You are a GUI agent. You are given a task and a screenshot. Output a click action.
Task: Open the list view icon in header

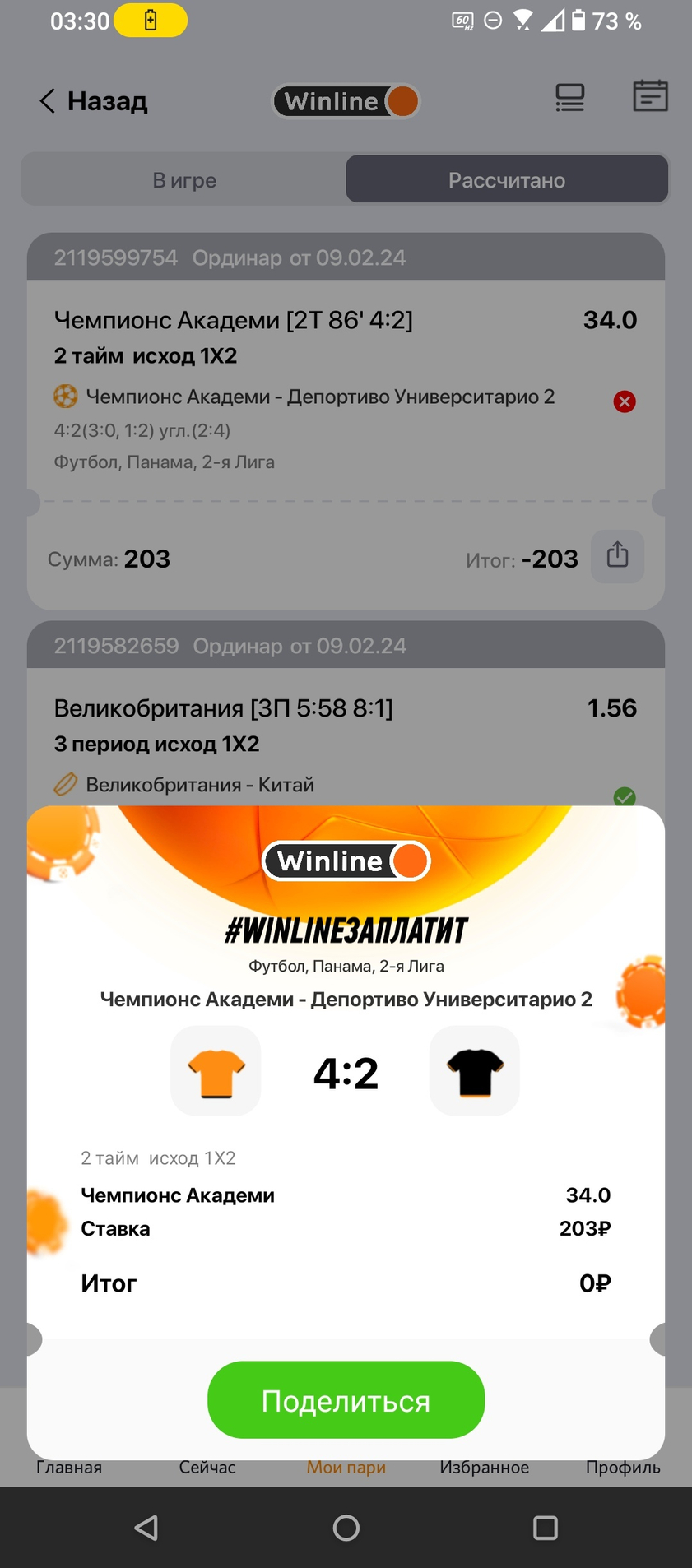[569, 99]
